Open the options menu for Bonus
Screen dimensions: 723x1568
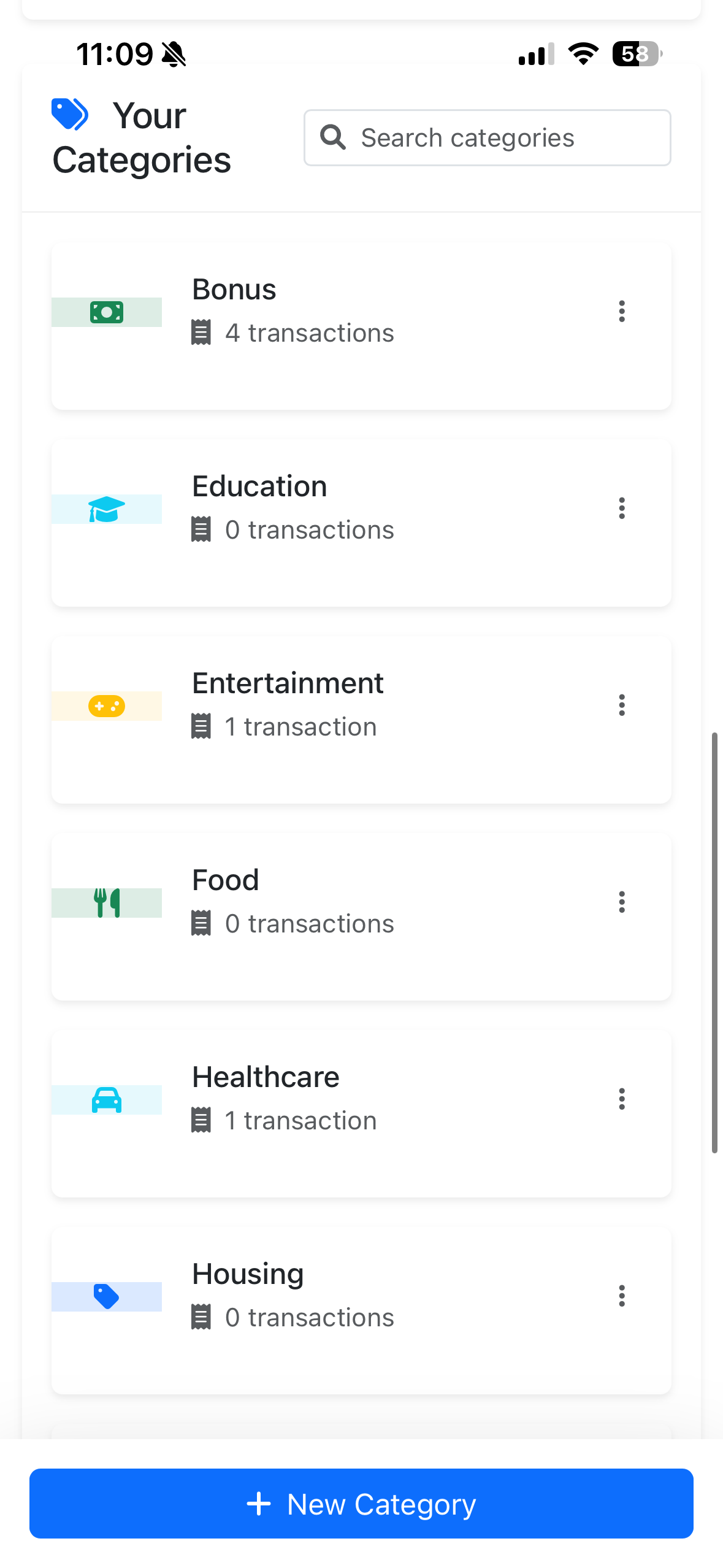pyautogui.click(x=622, y=312)
